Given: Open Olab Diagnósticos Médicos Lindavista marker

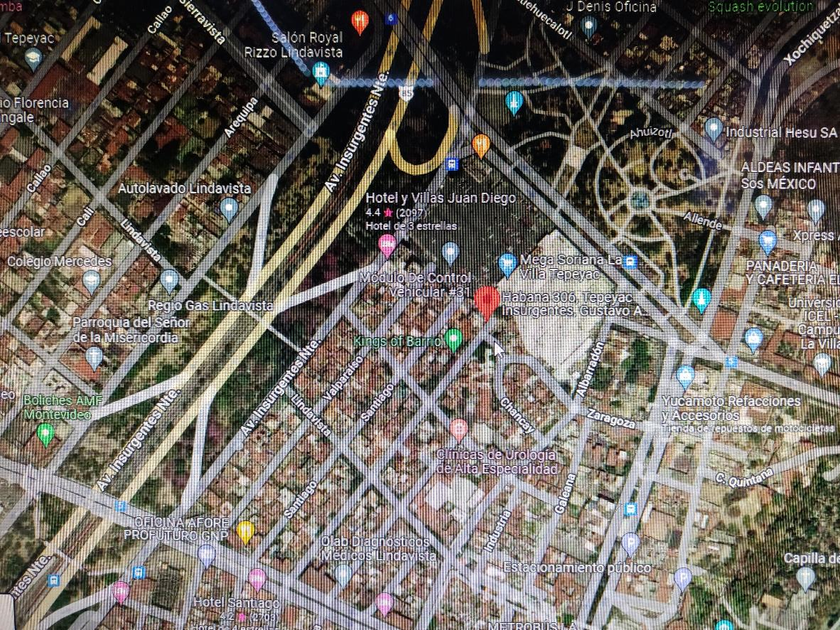Looking at the screenshot, I should point(343,576).
